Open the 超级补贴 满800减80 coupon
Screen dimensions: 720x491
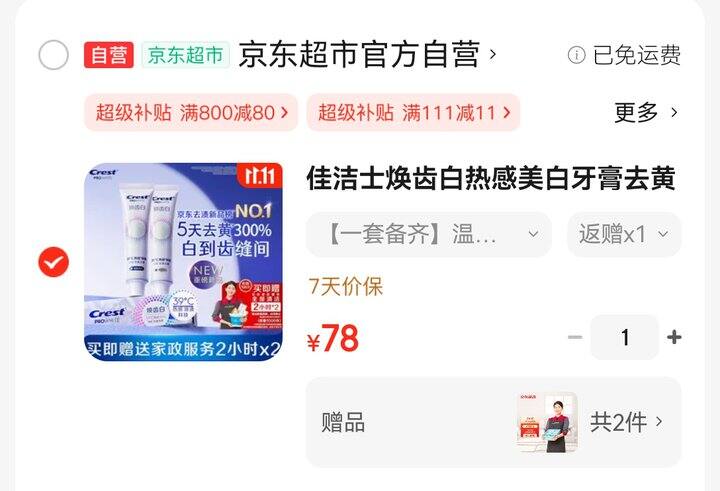point(192,112)
